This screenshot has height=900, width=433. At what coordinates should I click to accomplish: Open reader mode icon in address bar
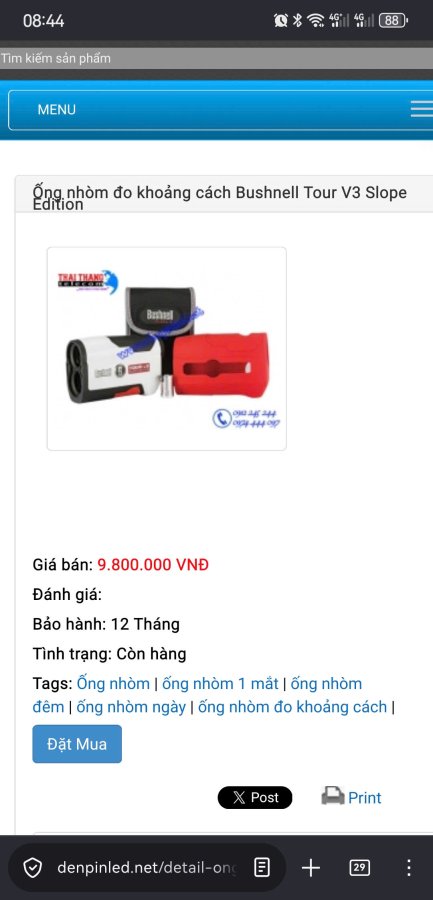point(262,868)
